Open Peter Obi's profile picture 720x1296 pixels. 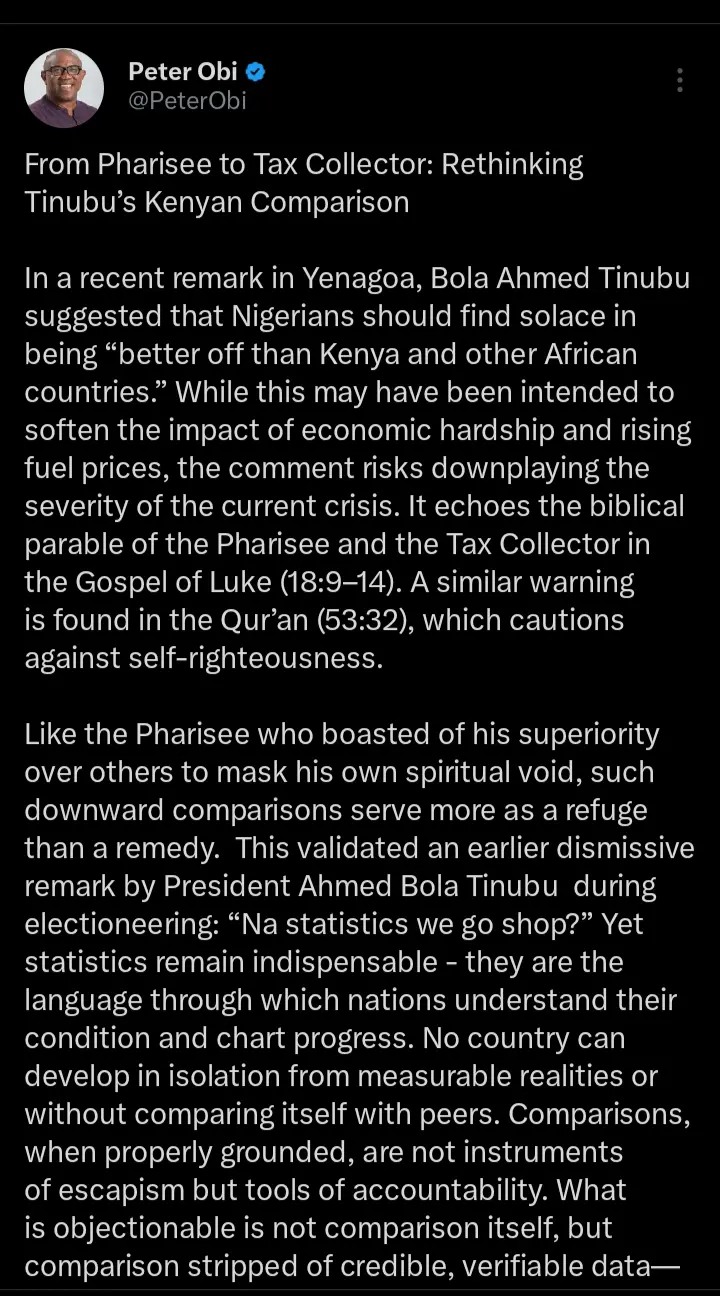point(64,88)
